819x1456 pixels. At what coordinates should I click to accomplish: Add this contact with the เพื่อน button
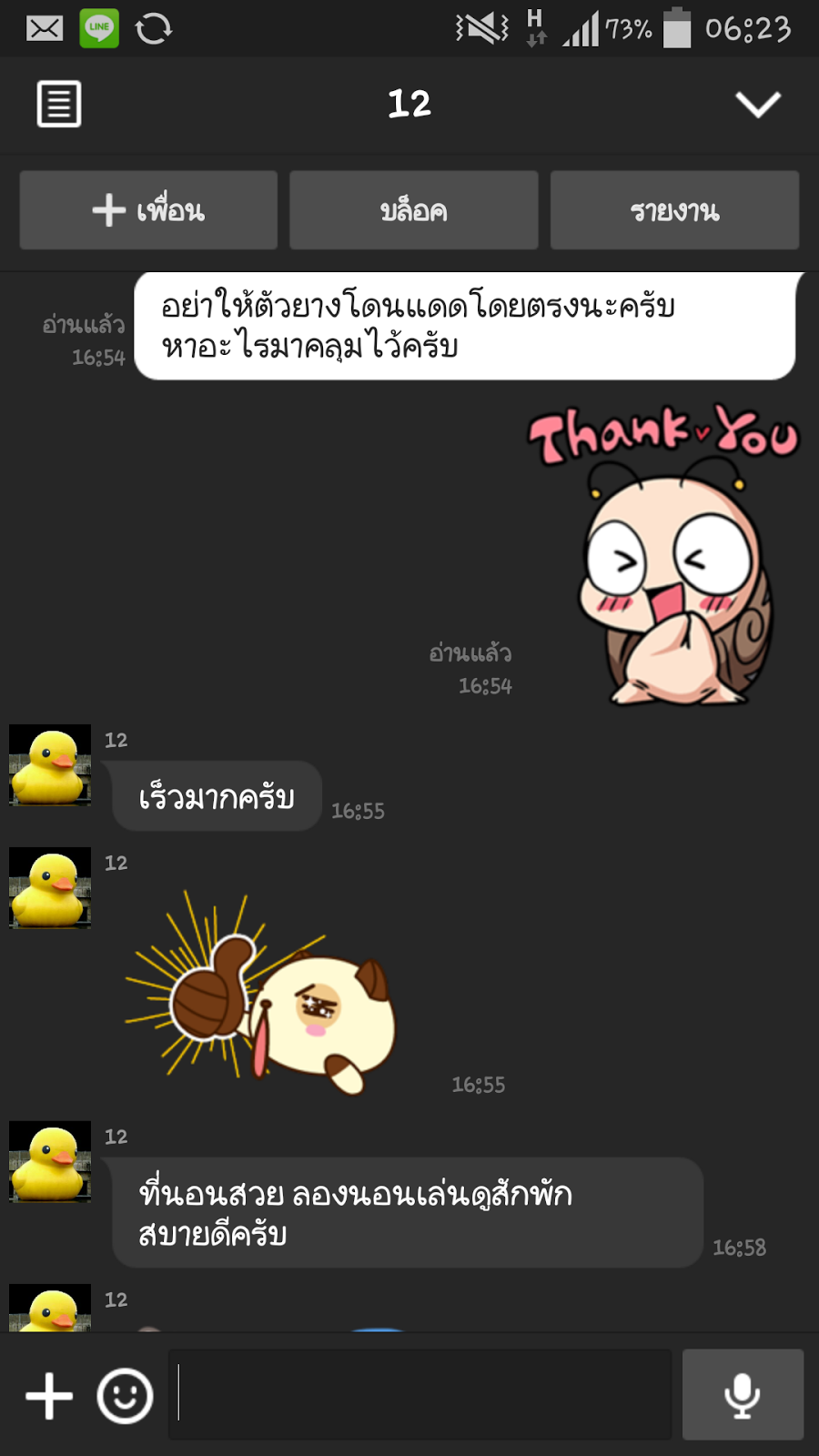click(x=148, y=210)
